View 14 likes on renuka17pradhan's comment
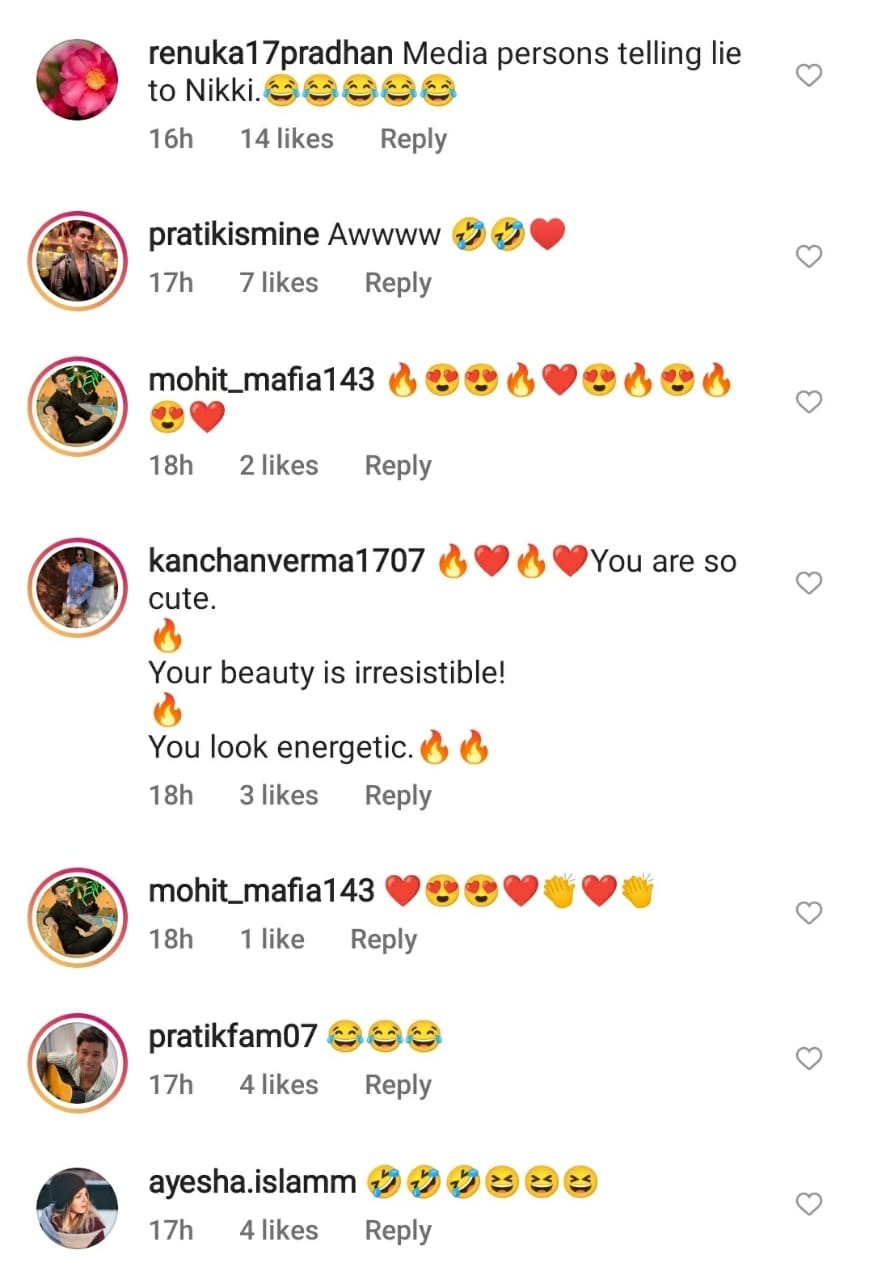The height and width of the screenshot is (1280, 873). coord(286,139)
